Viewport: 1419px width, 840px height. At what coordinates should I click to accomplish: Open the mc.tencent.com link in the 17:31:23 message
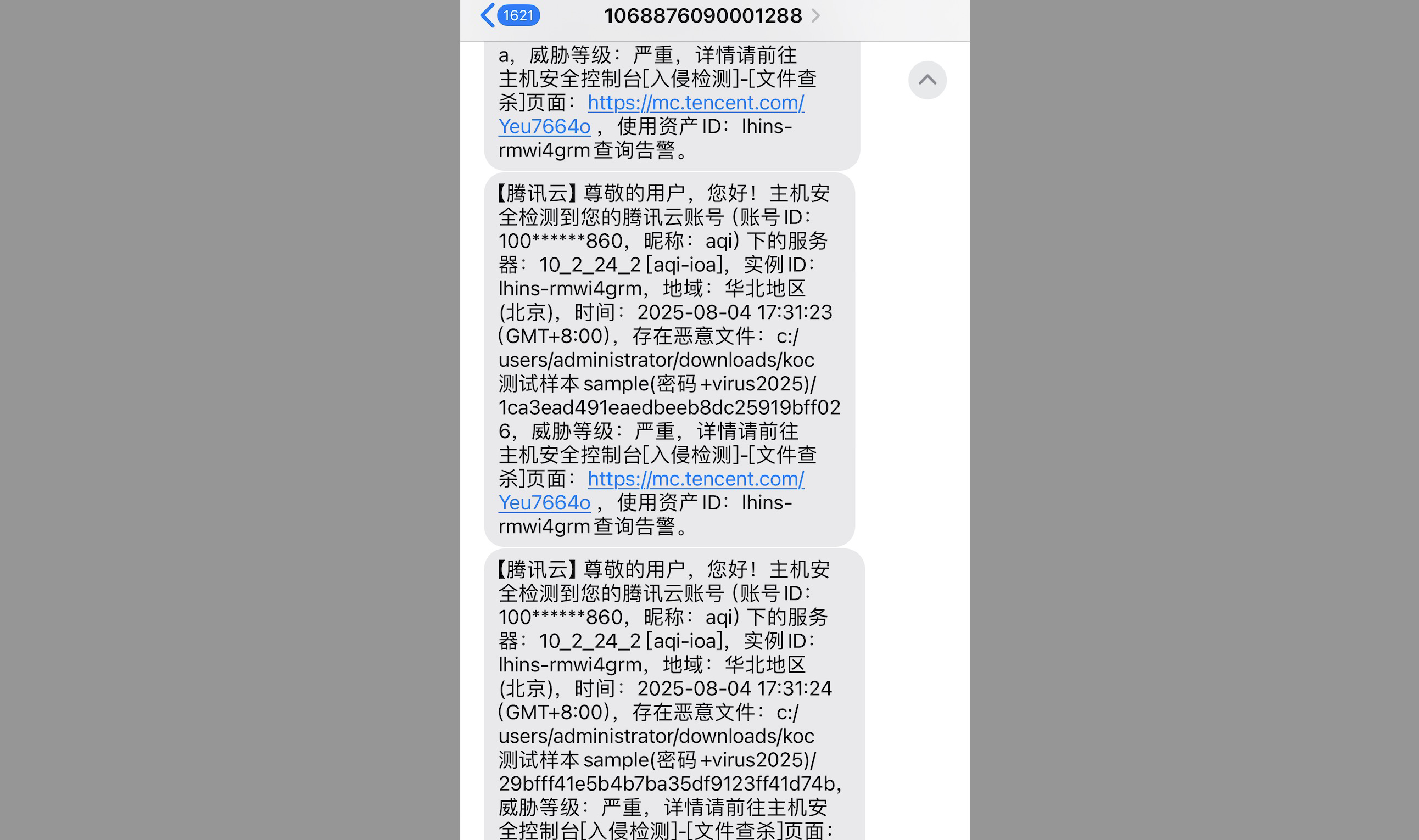695,479
